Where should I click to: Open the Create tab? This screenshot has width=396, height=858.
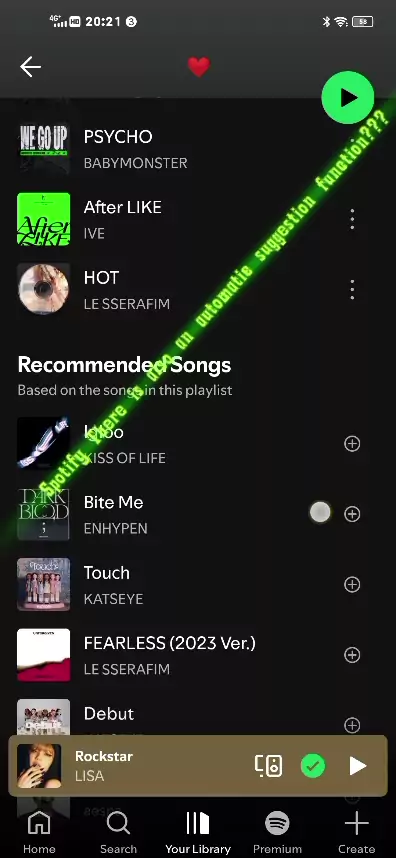click(x=357, y=832)
